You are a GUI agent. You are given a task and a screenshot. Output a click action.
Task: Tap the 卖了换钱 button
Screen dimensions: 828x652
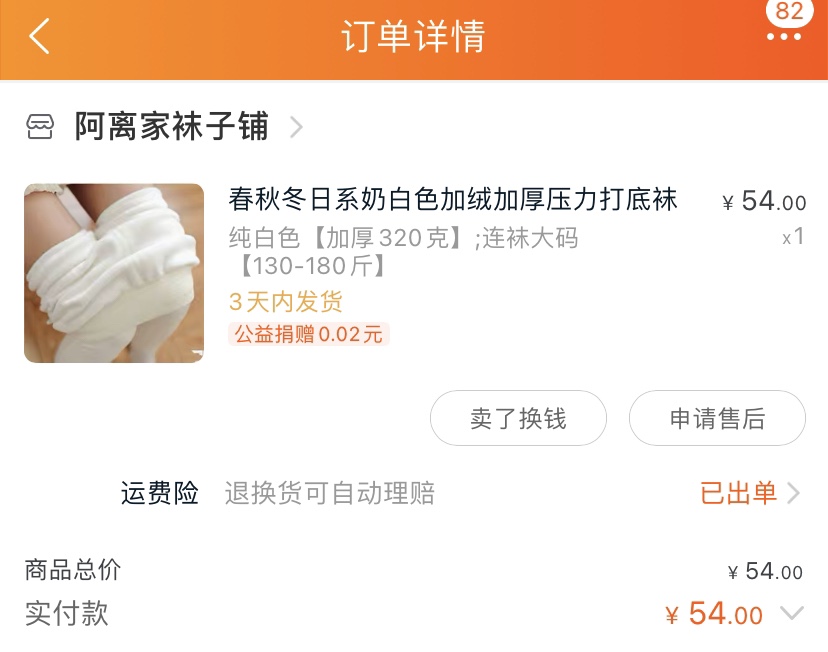tap(518, 418)
